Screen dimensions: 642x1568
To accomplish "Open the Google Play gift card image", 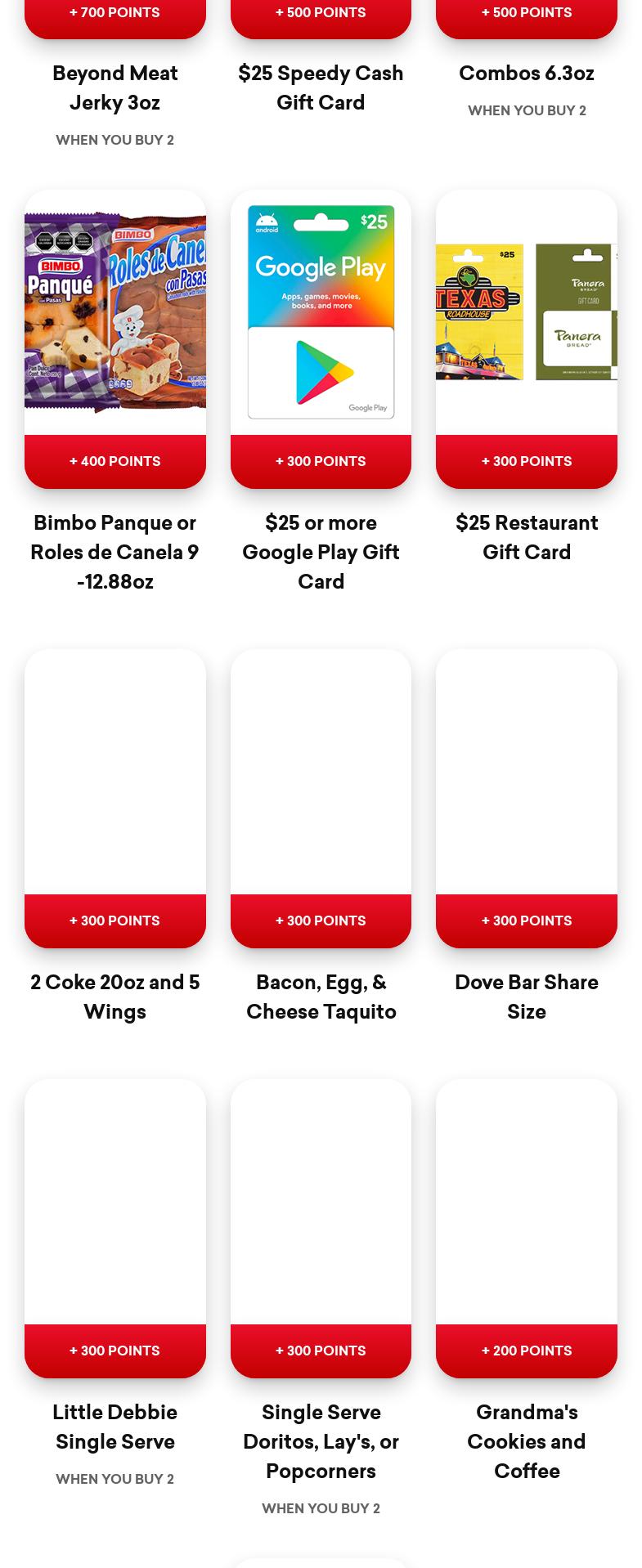I will pos(321,311).
